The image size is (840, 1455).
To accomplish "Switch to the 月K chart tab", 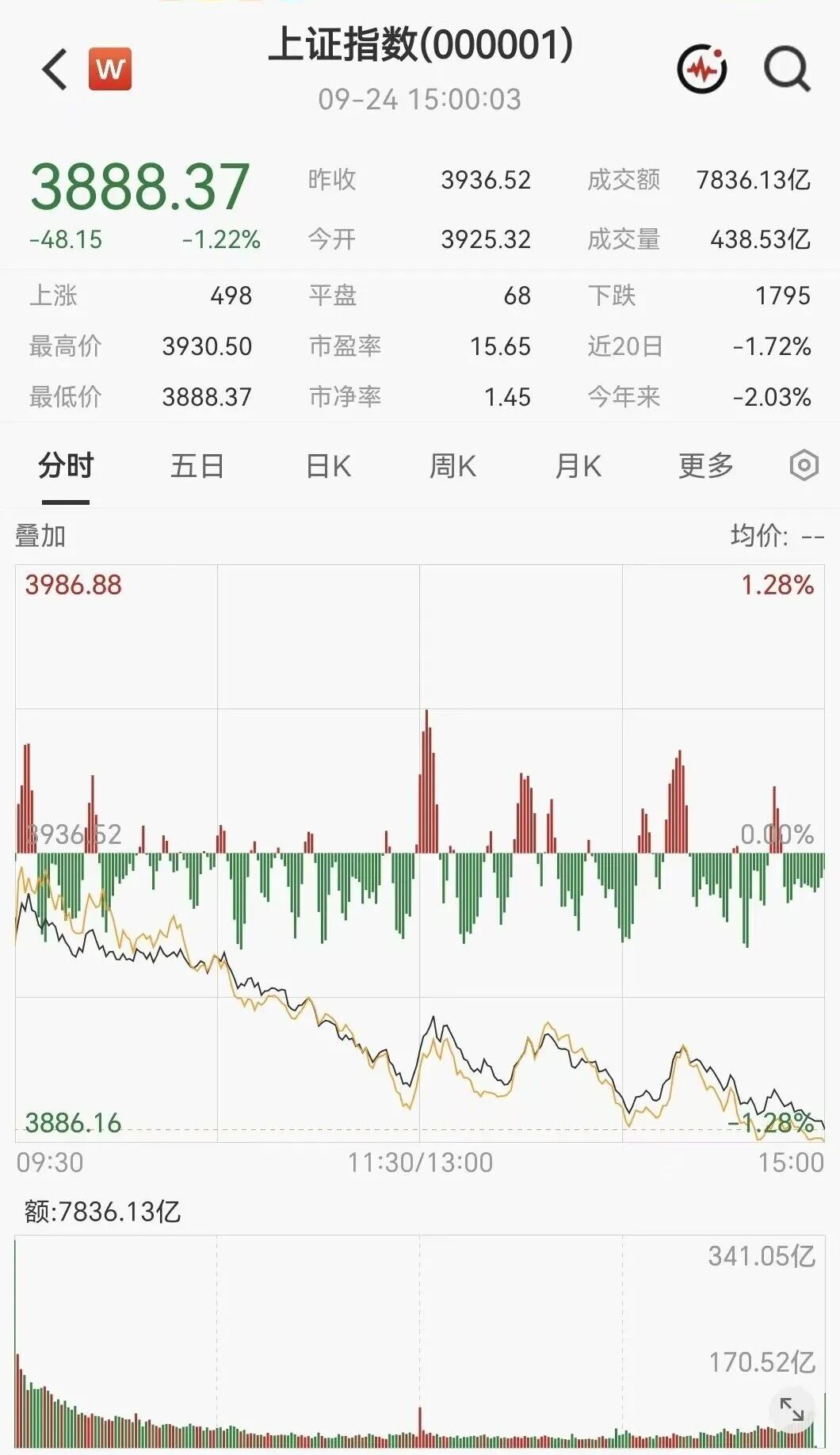I will (x=578, y=466).
